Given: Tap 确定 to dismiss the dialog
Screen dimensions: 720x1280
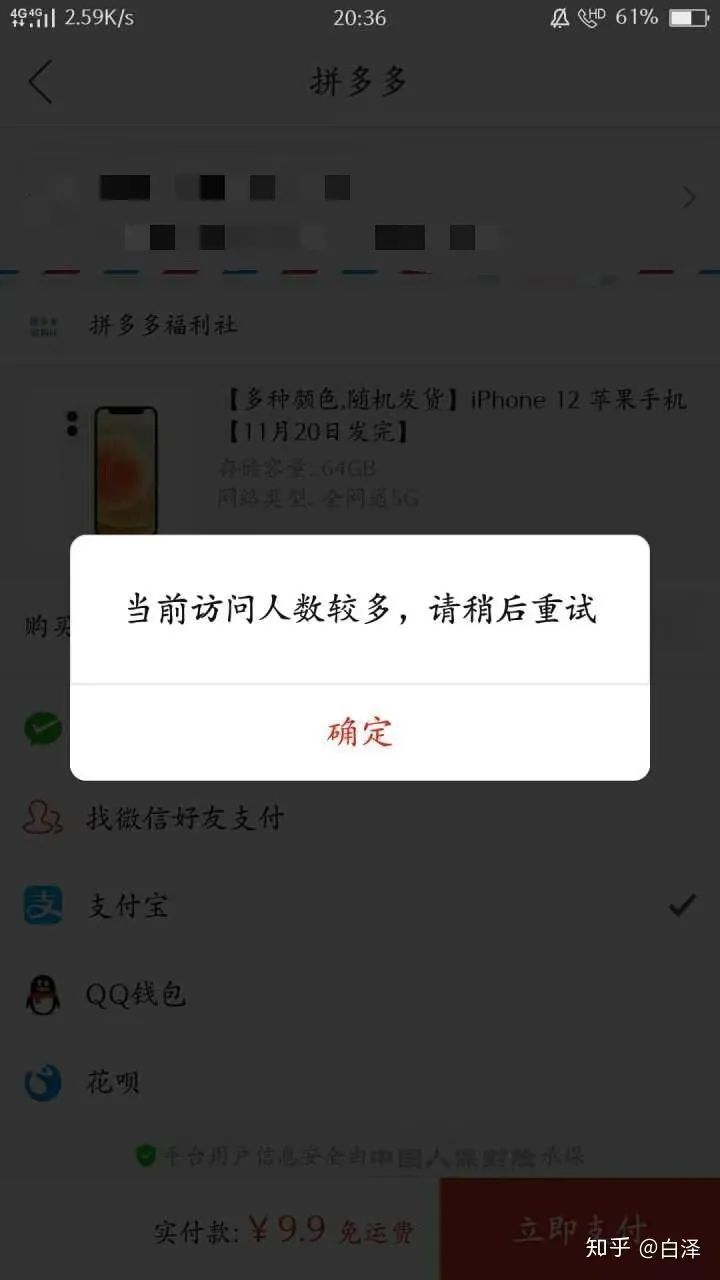Looking at the screenshot, I should (x=358, y=731).
